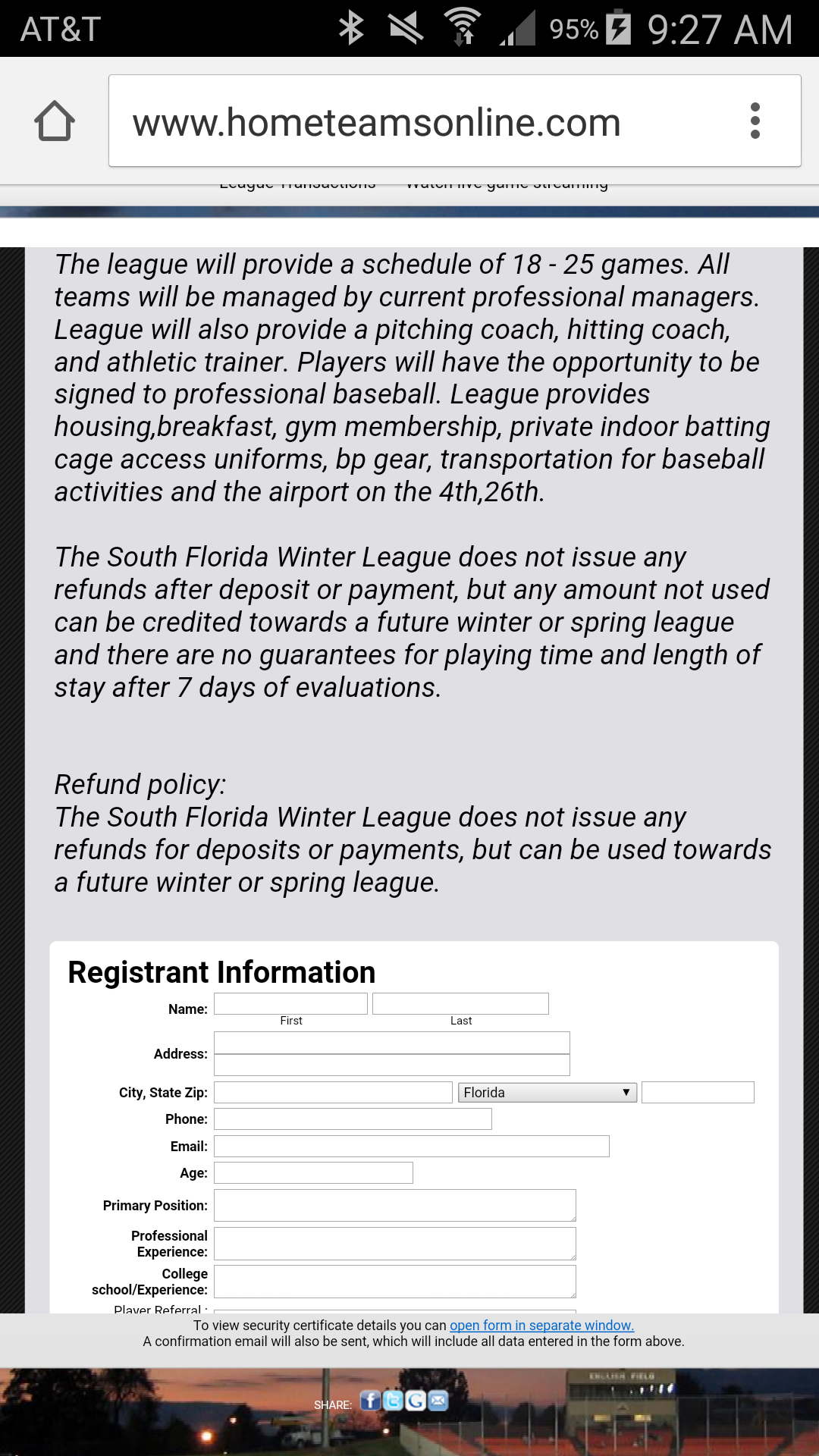Share the page by email
819x1456 pixels.
[x=438, y=1401]
